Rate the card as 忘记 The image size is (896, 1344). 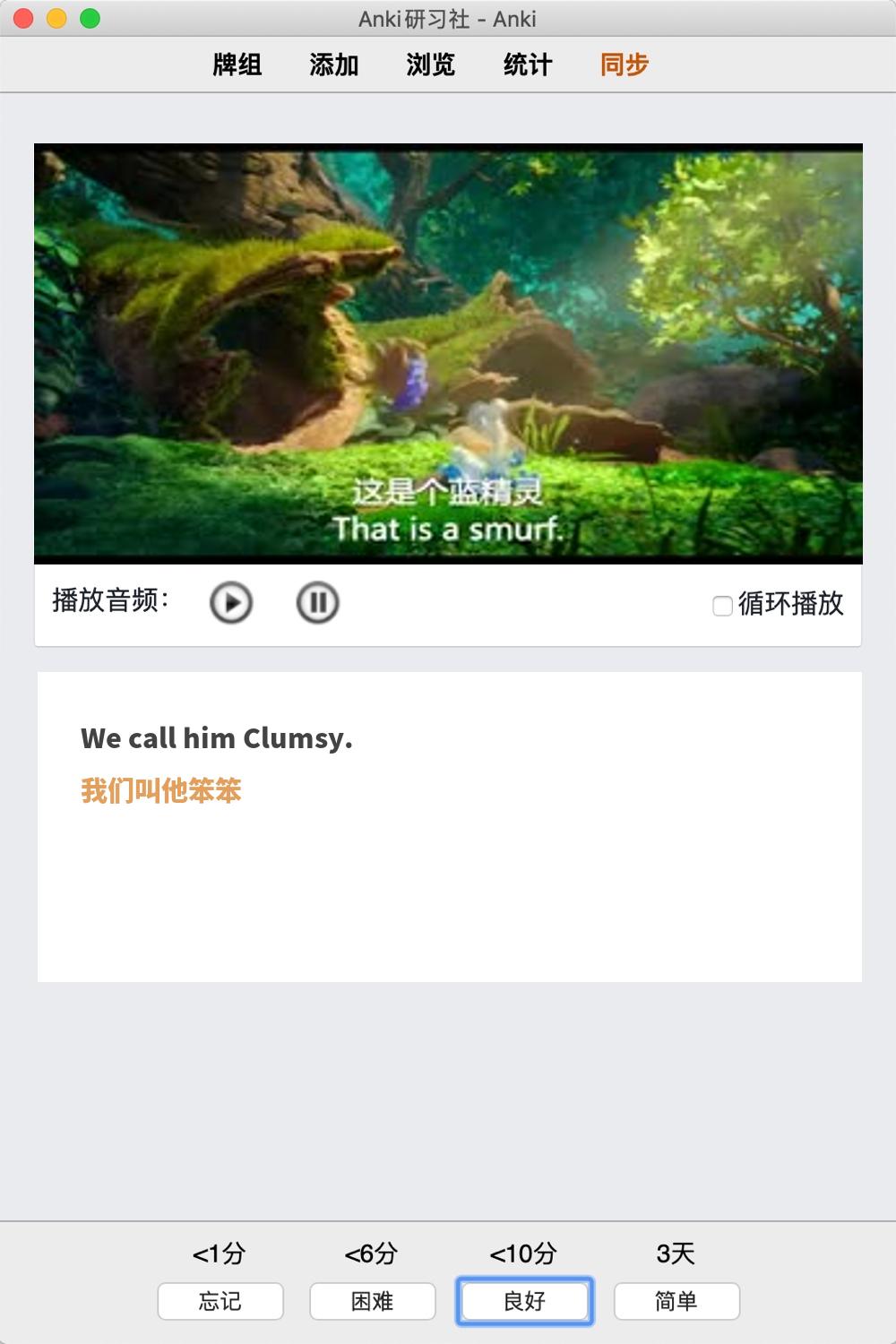tap(220, 1301)
